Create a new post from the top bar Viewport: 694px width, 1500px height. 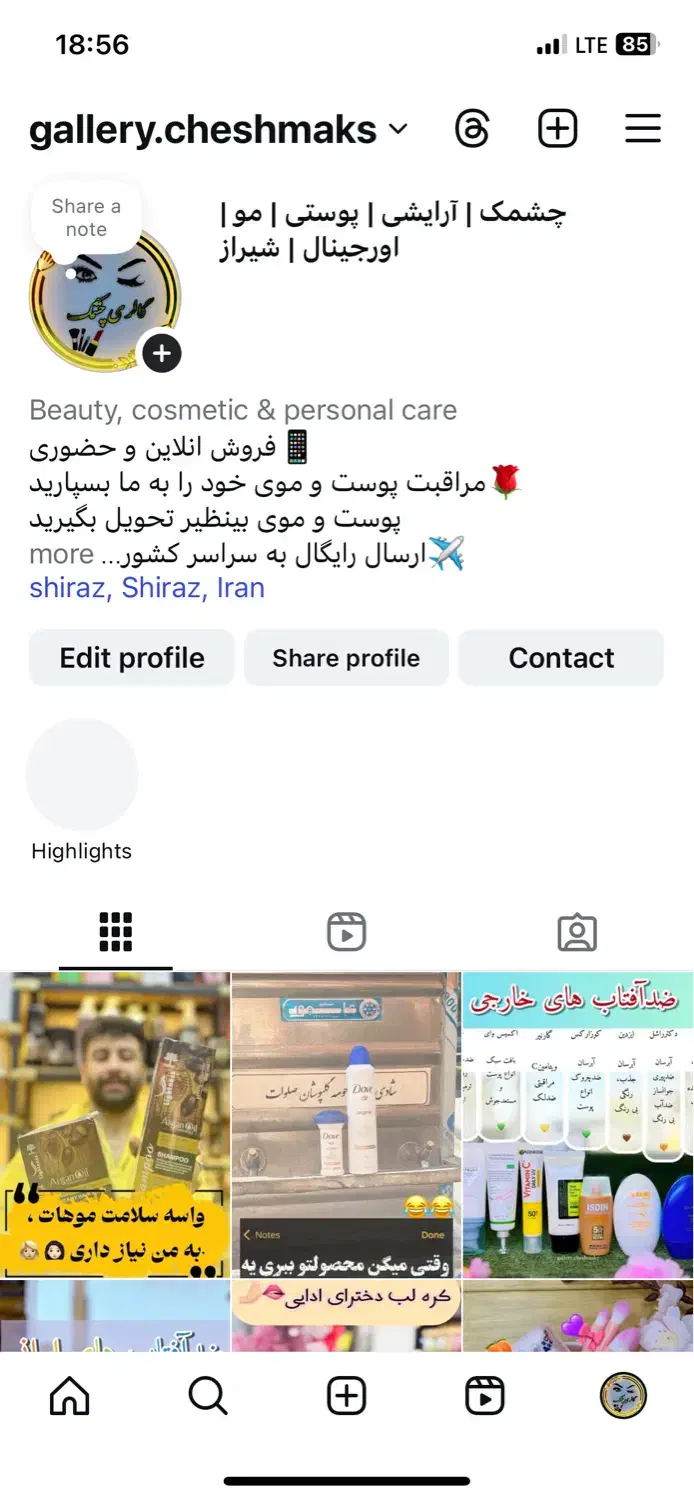point(557,129)
